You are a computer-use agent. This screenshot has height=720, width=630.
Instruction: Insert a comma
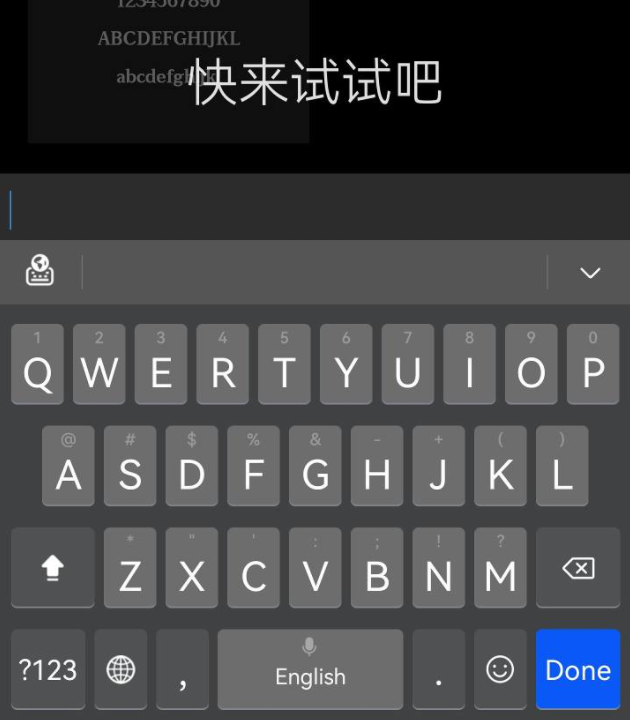183,669
